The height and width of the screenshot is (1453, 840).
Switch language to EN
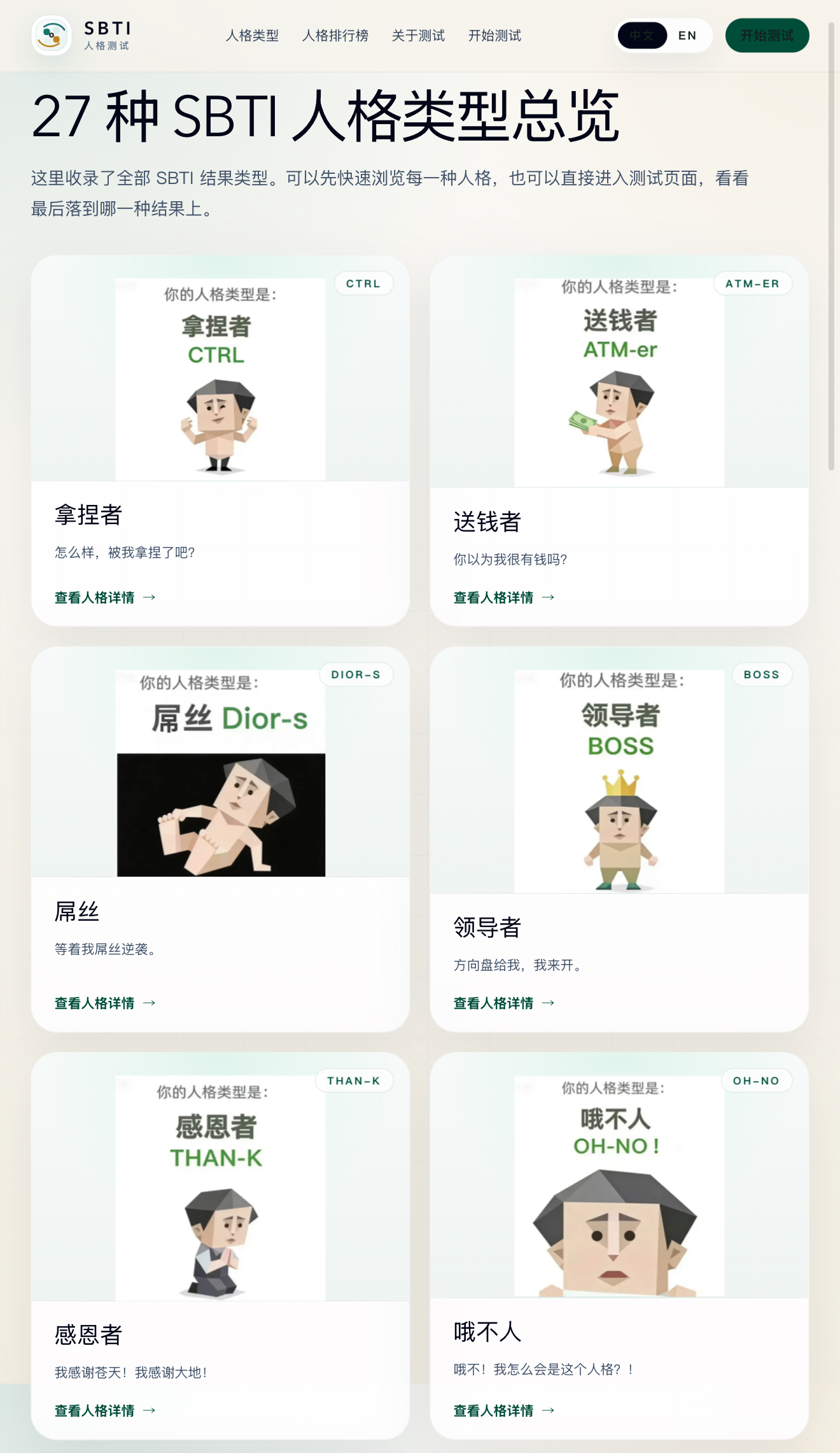tap(687, 36)
